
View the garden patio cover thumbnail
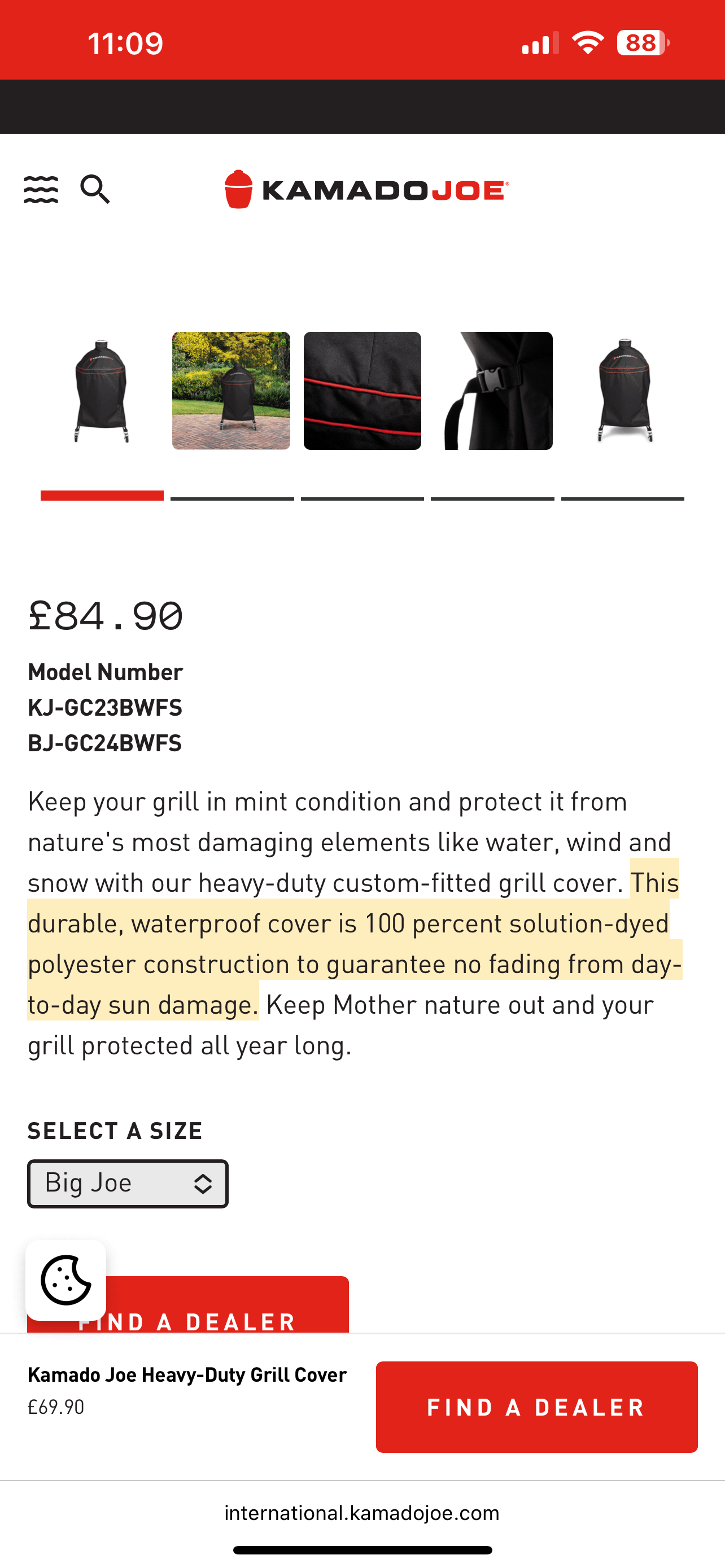pos(231,391)
